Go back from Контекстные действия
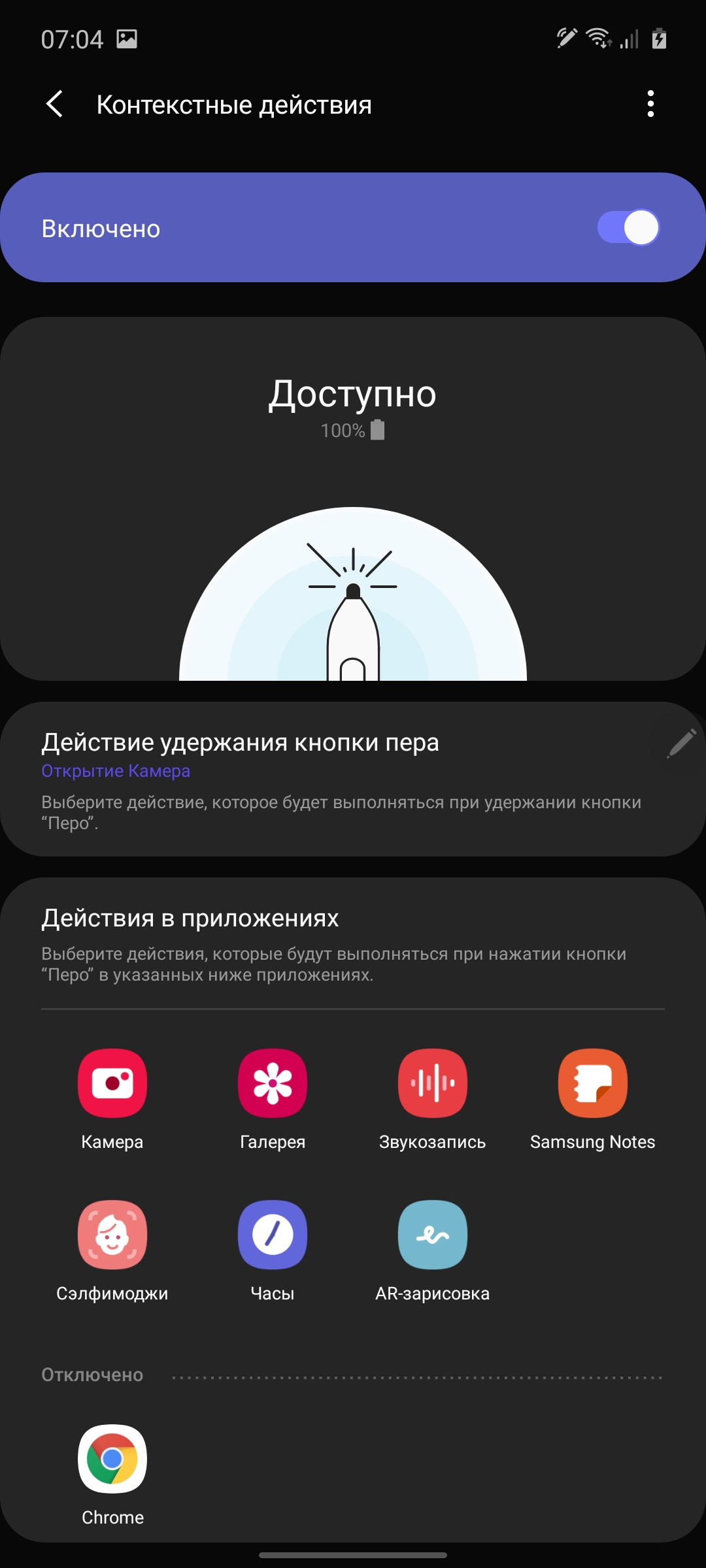Screen dimensions: 706x1568 pos(55,105)
